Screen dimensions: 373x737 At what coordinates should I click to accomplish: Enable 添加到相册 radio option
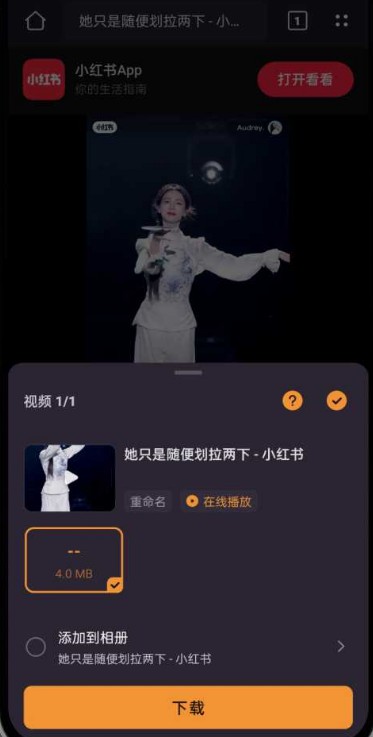(36, 647)
